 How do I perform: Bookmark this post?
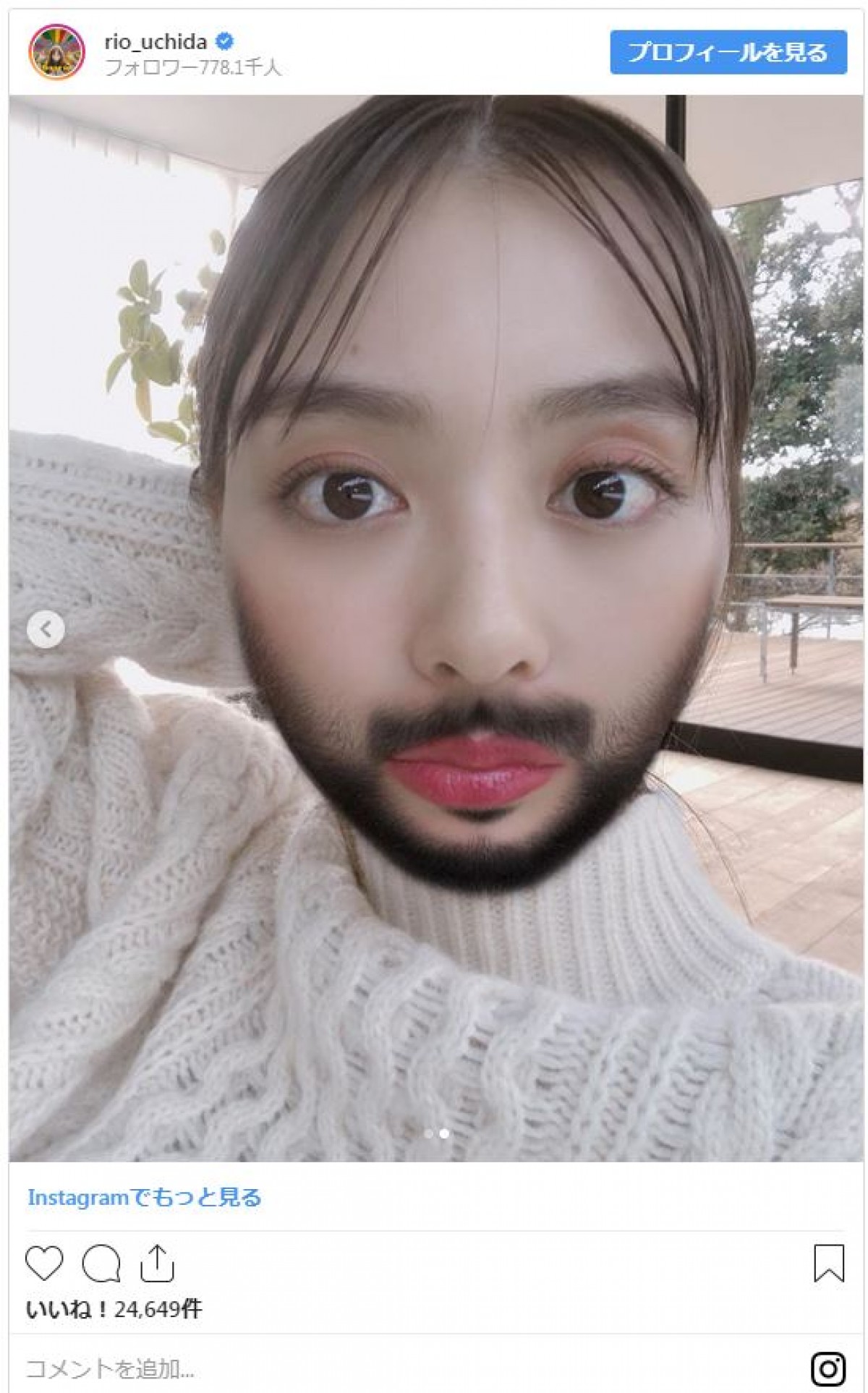[x=828, y=1263]
